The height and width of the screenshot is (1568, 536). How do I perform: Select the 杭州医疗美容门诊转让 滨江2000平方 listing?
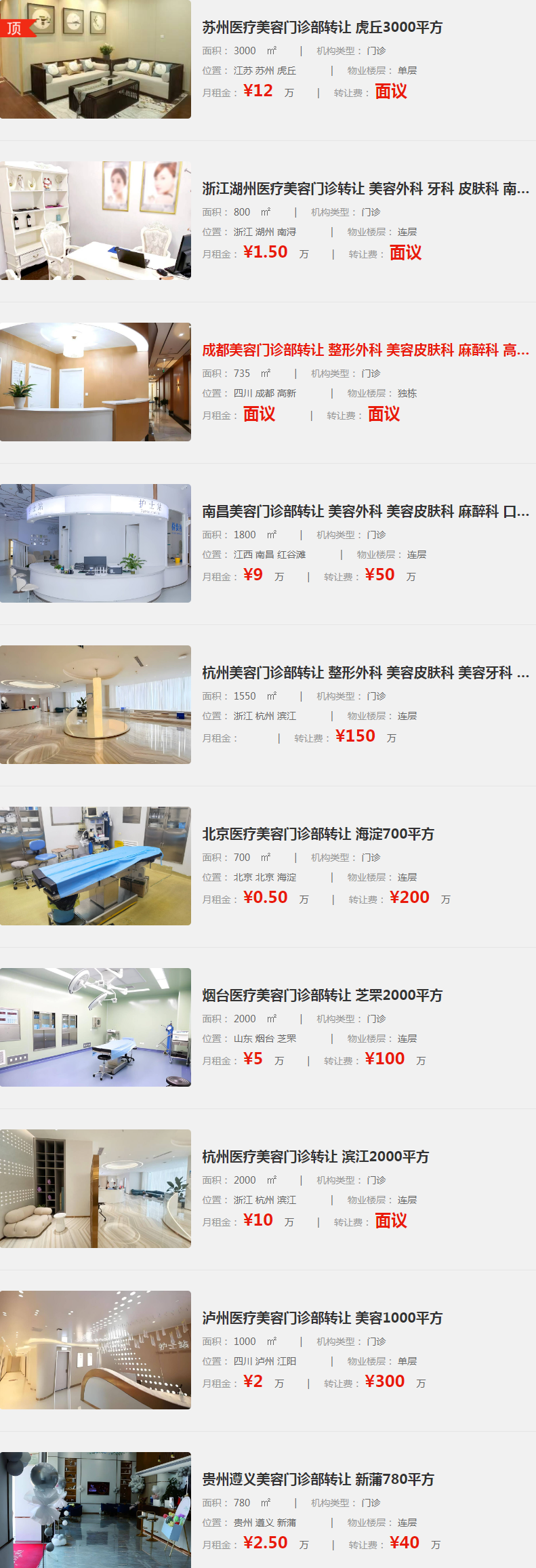tap(315, 1157)
